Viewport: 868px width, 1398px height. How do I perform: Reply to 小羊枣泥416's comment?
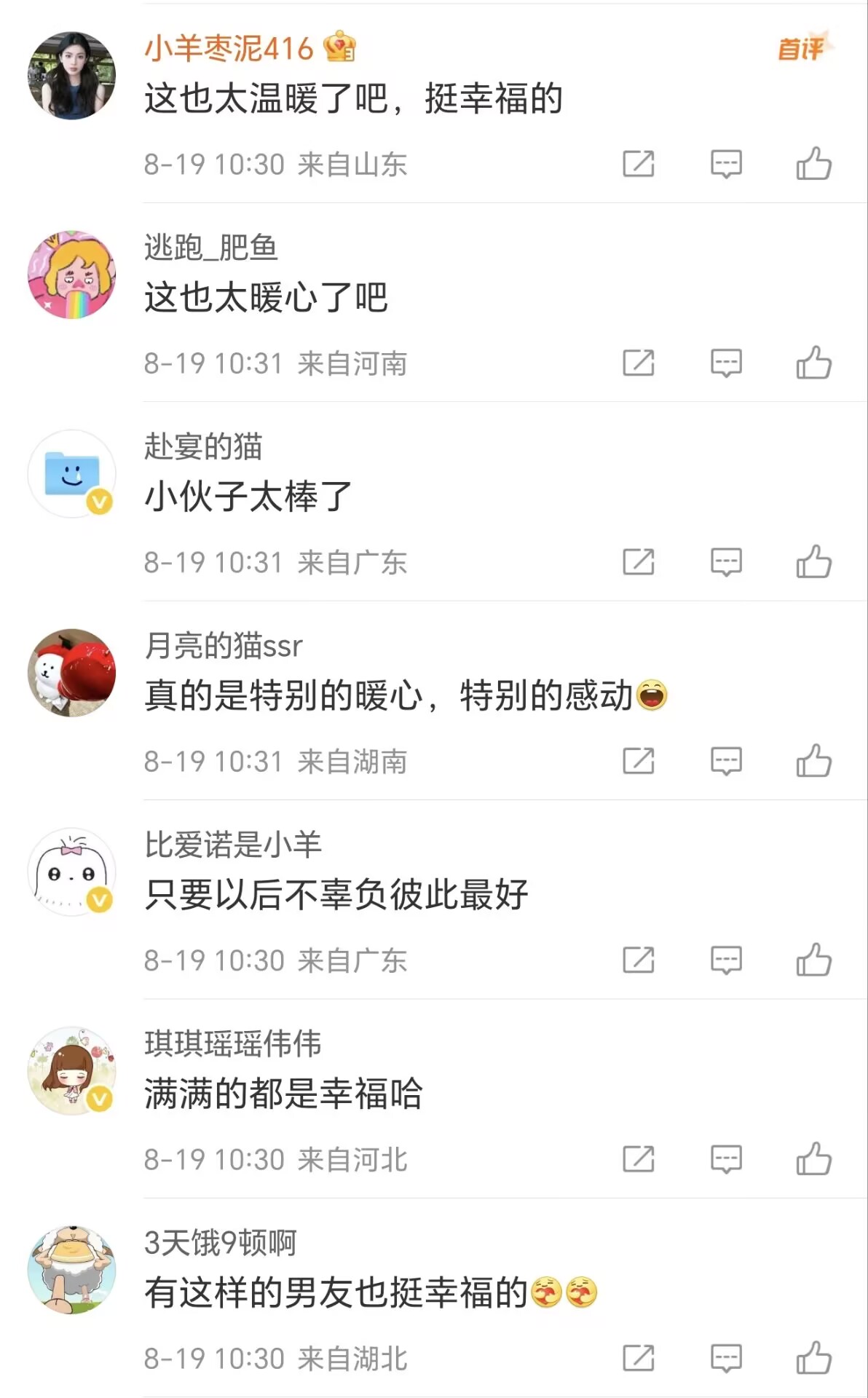point(726,164)
